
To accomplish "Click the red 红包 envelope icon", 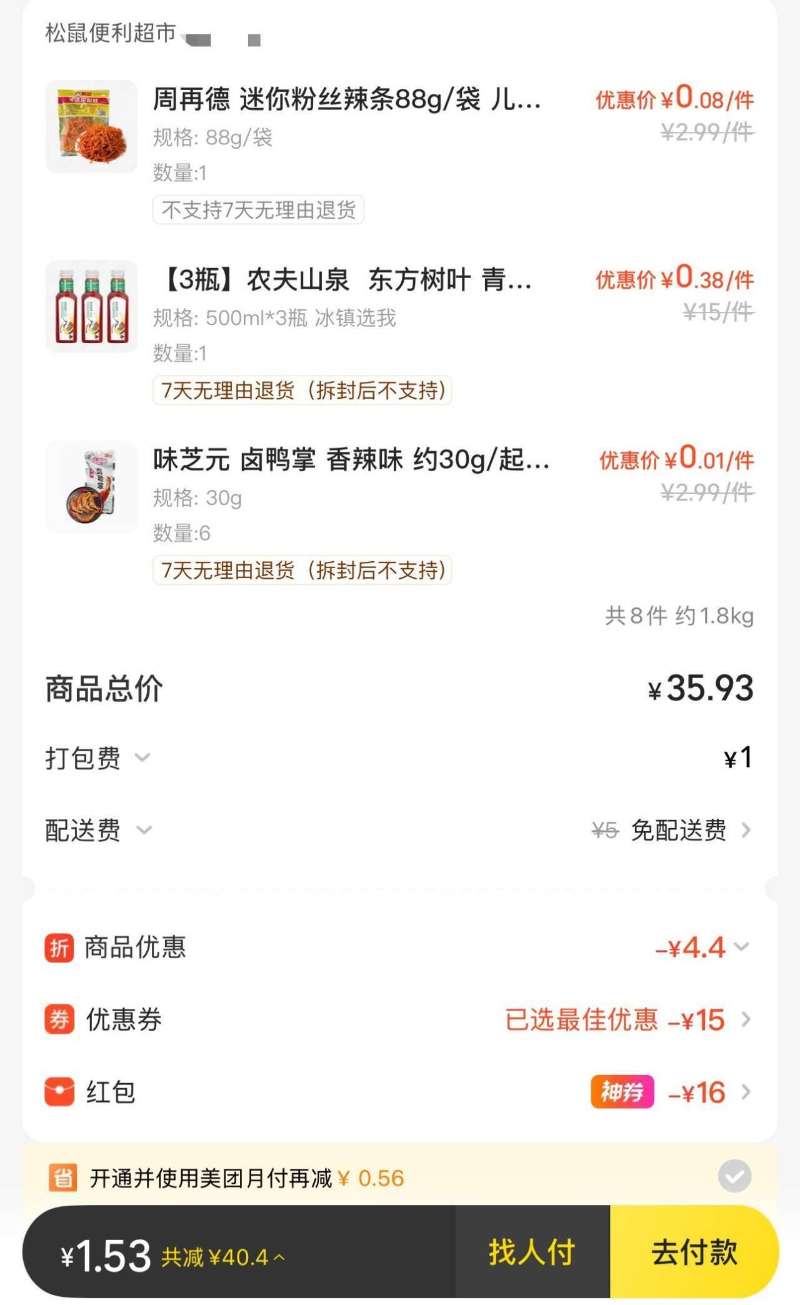I will click(60, 1092).
